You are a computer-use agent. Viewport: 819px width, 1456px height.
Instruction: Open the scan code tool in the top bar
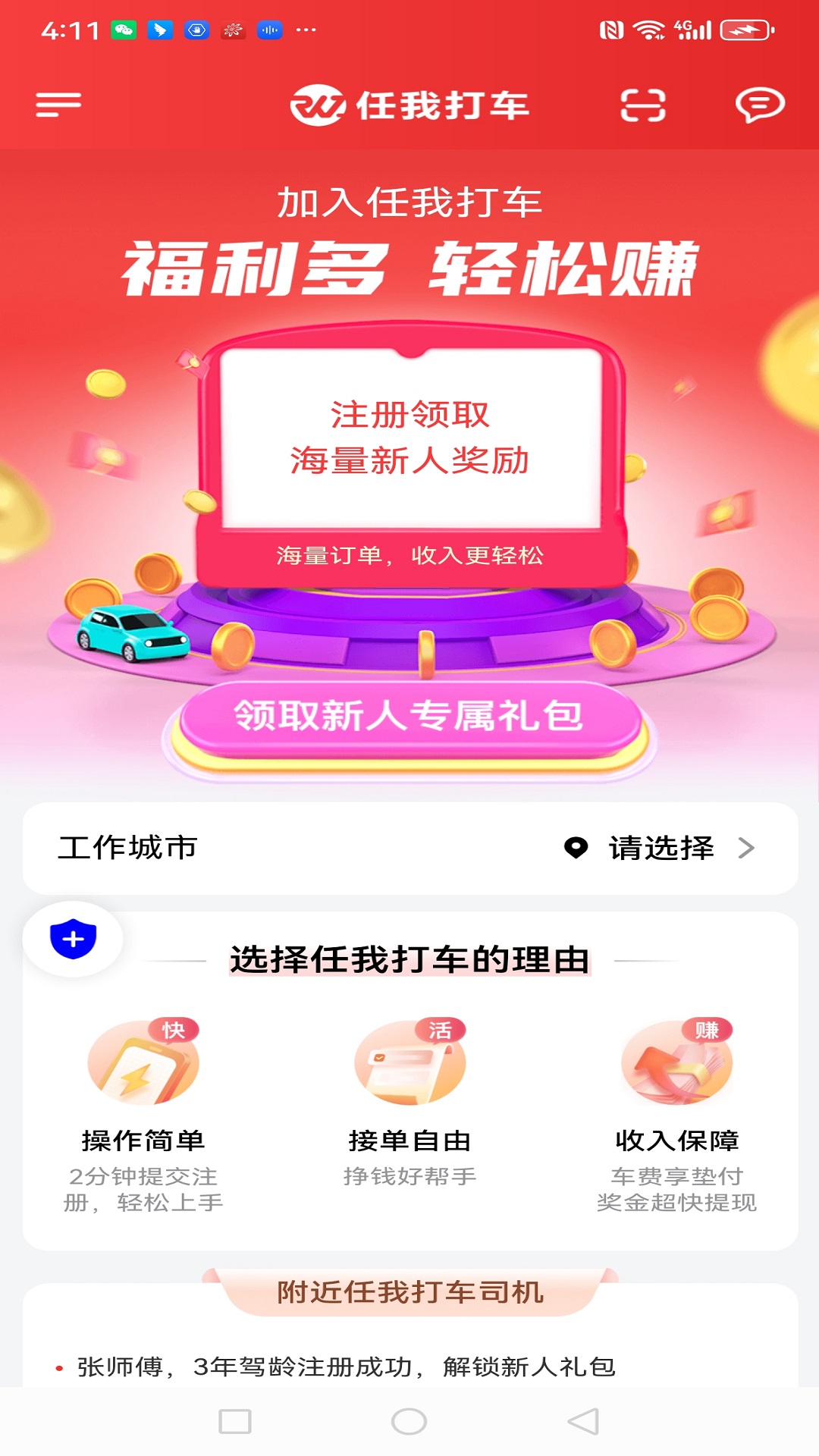pyautogui.click(x=642, y=105)
